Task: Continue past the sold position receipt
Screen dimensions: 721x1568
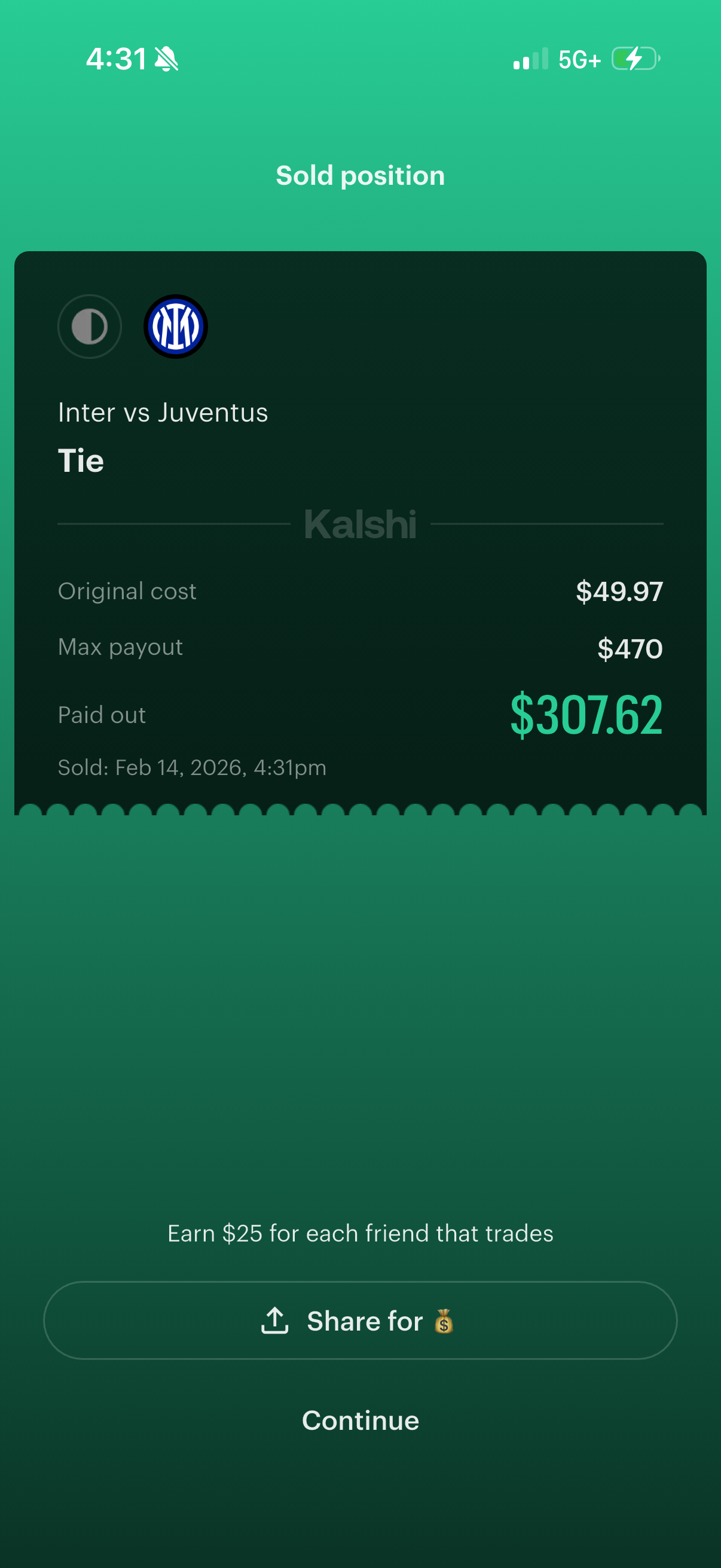Action: (360, 1420)
